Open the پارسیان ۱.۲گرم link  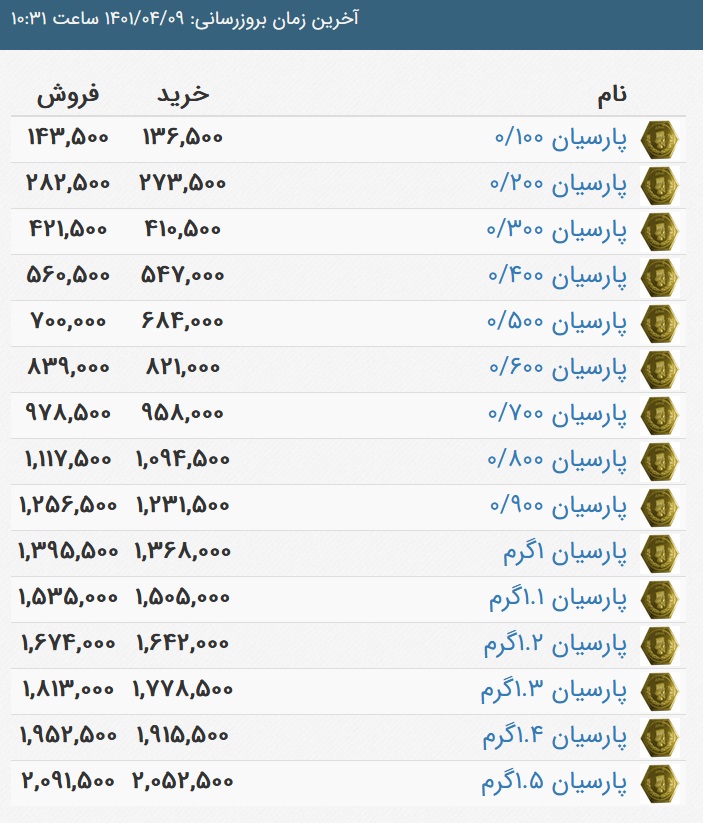[555, 645]
